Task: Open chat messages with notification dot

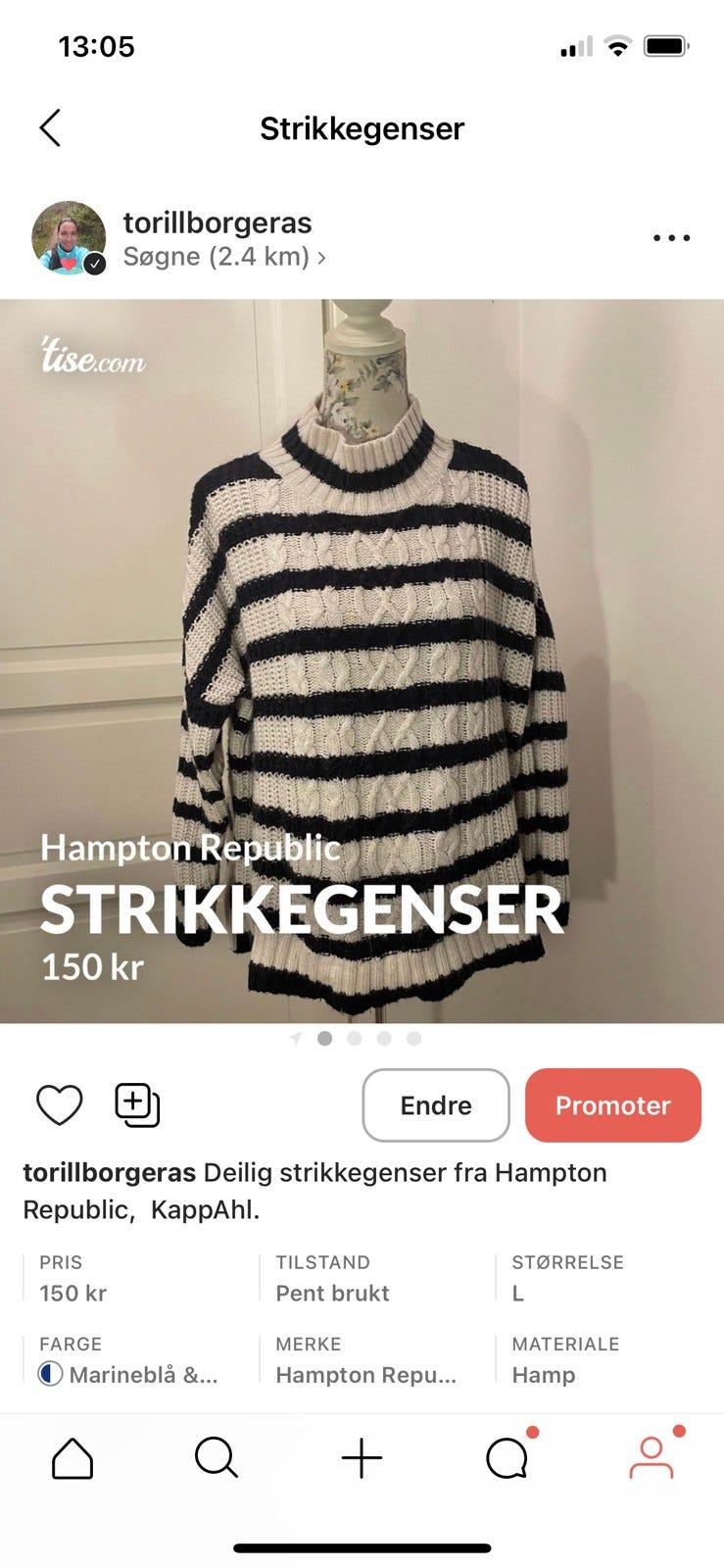Action: (506, 1458)
